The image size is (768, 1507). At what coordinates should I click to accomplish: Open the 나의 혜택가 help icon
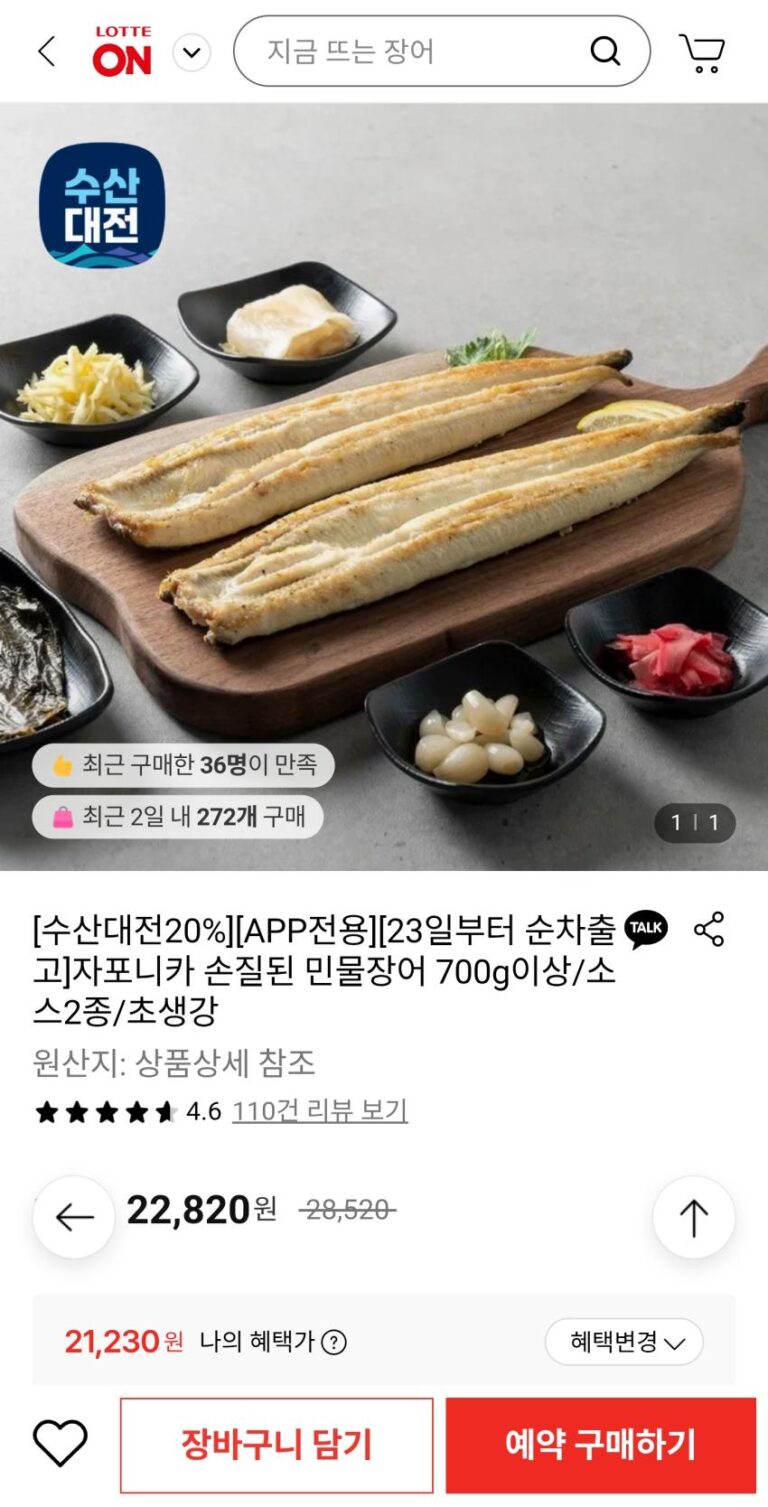[334, 1342]
